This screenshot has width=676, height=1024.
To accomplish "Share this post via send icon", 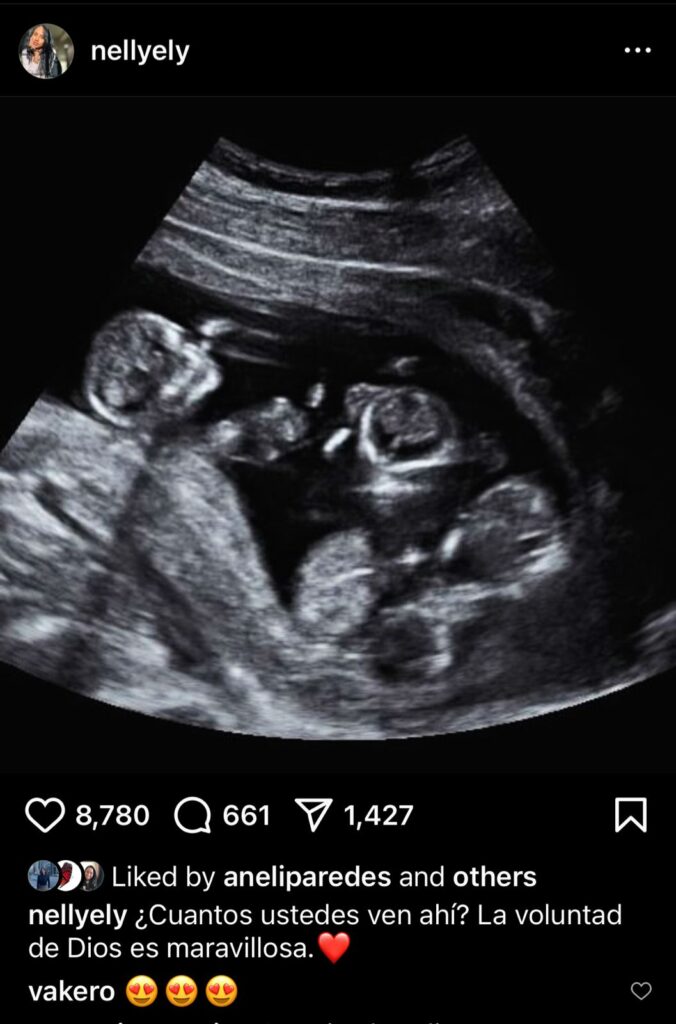I will [x=315, y=816].
